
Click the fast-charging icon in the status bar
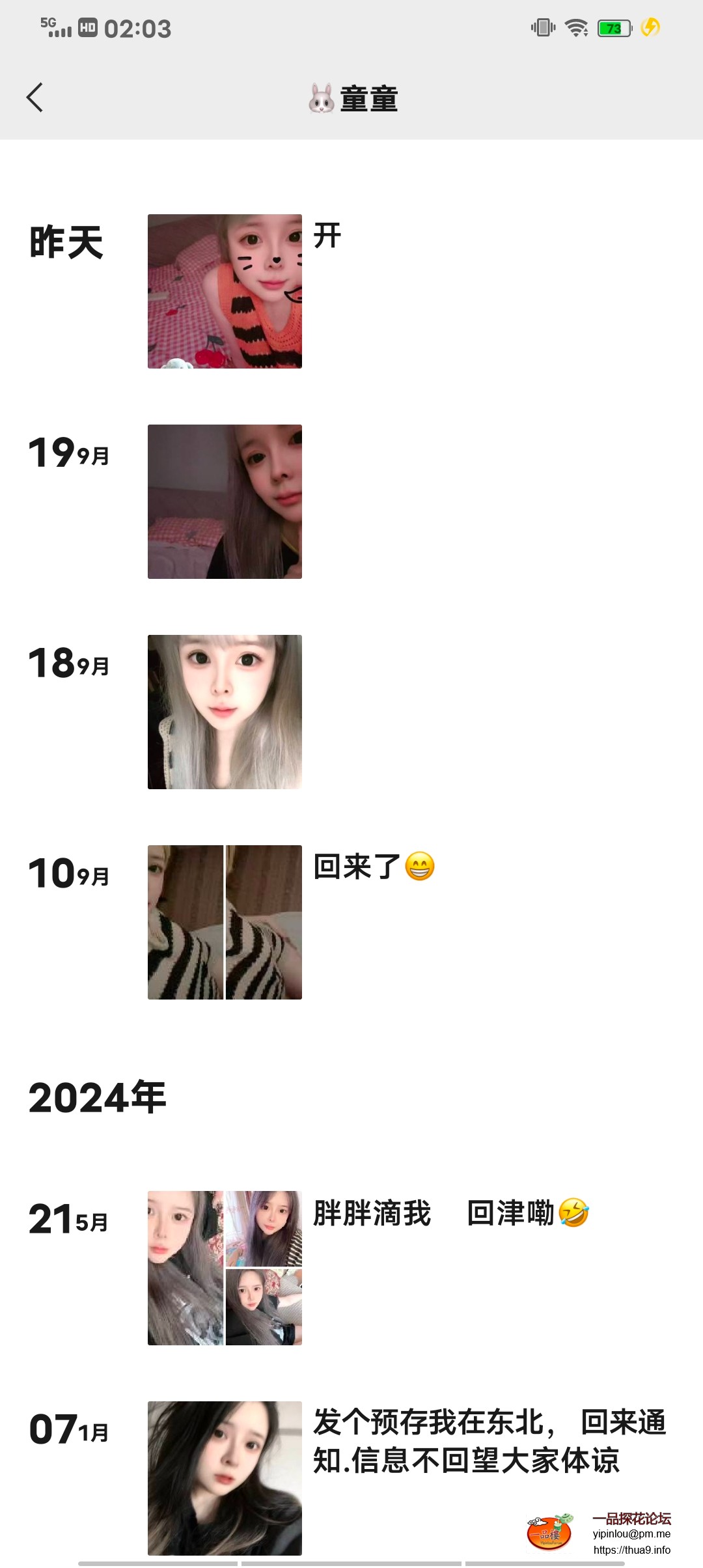pos(650,27)
